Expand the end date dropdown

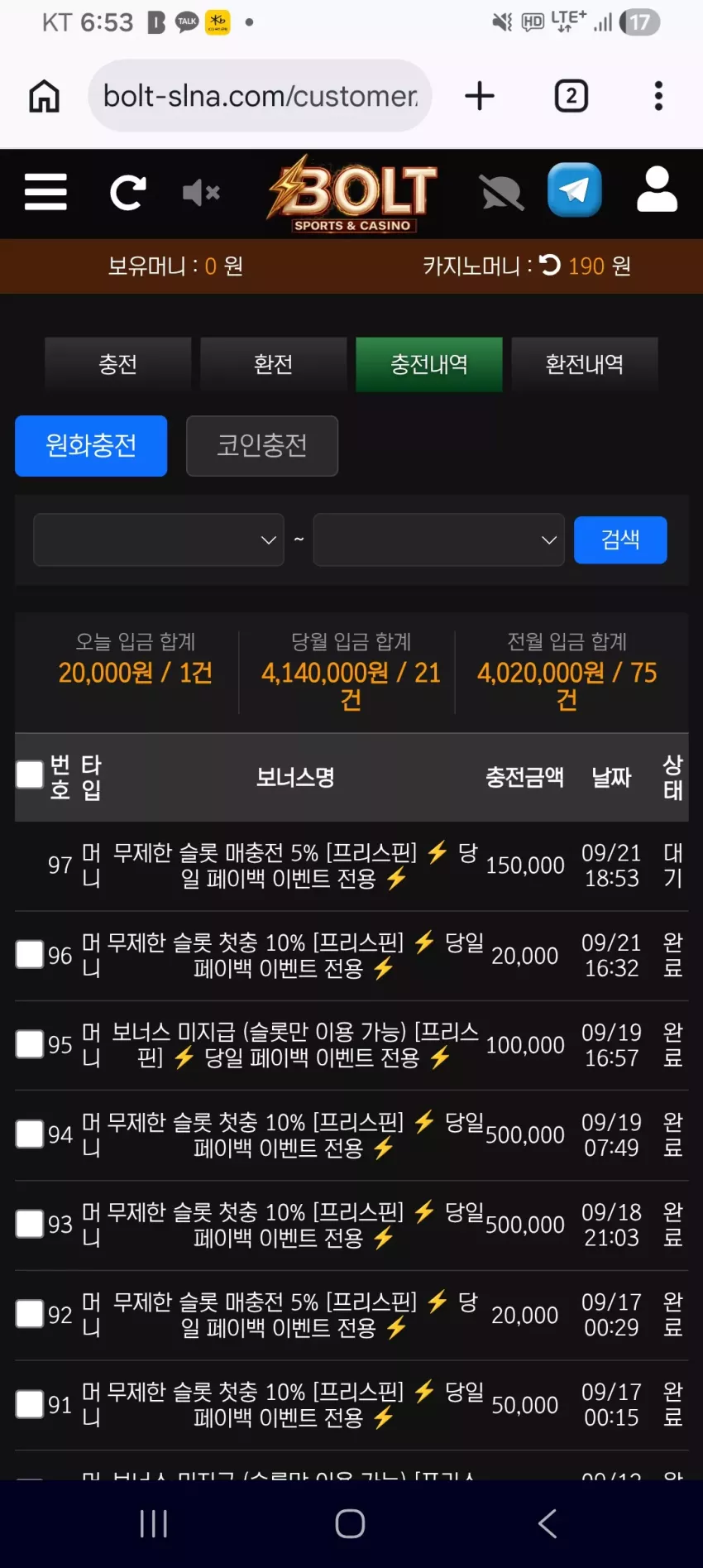coord(438,540)
